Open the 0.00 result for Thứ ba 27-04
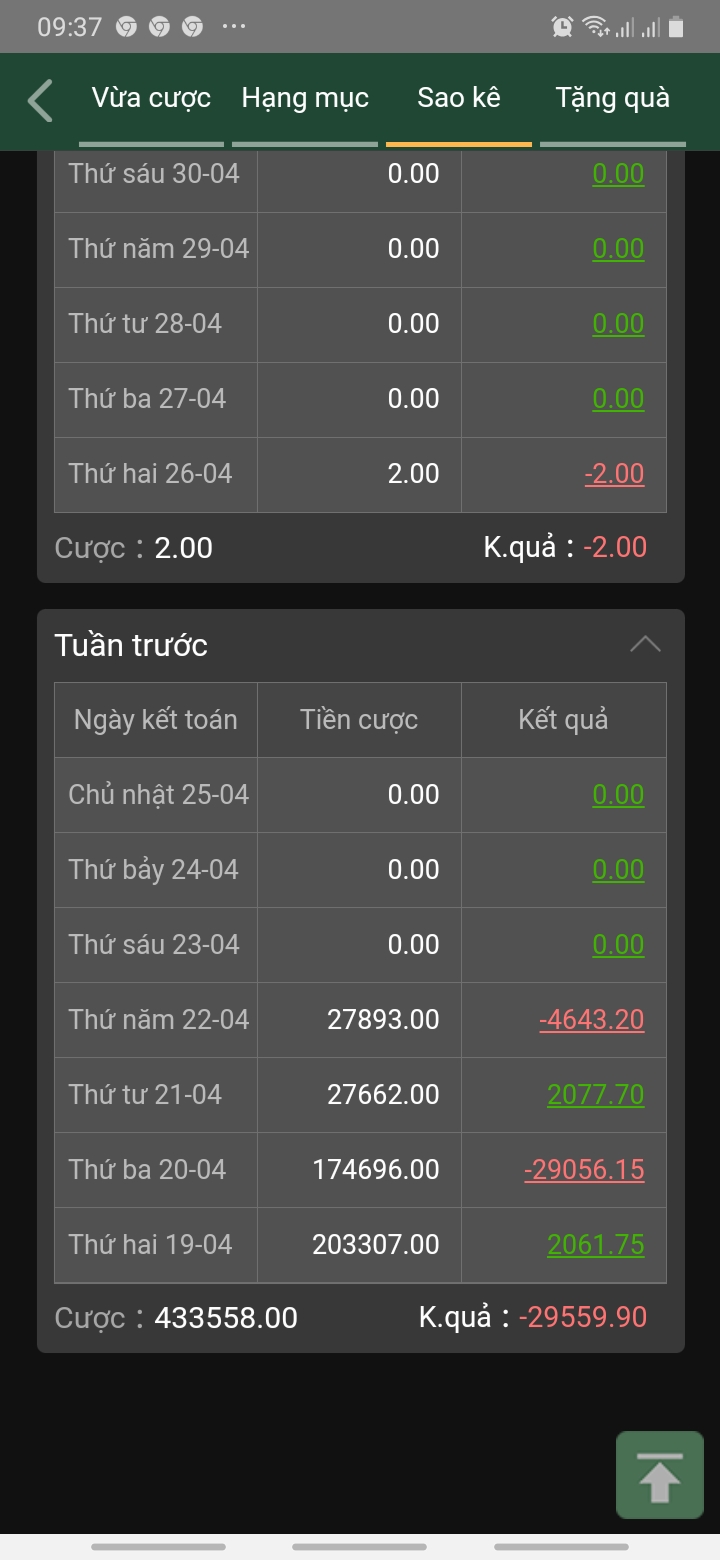 coord(618,399)
